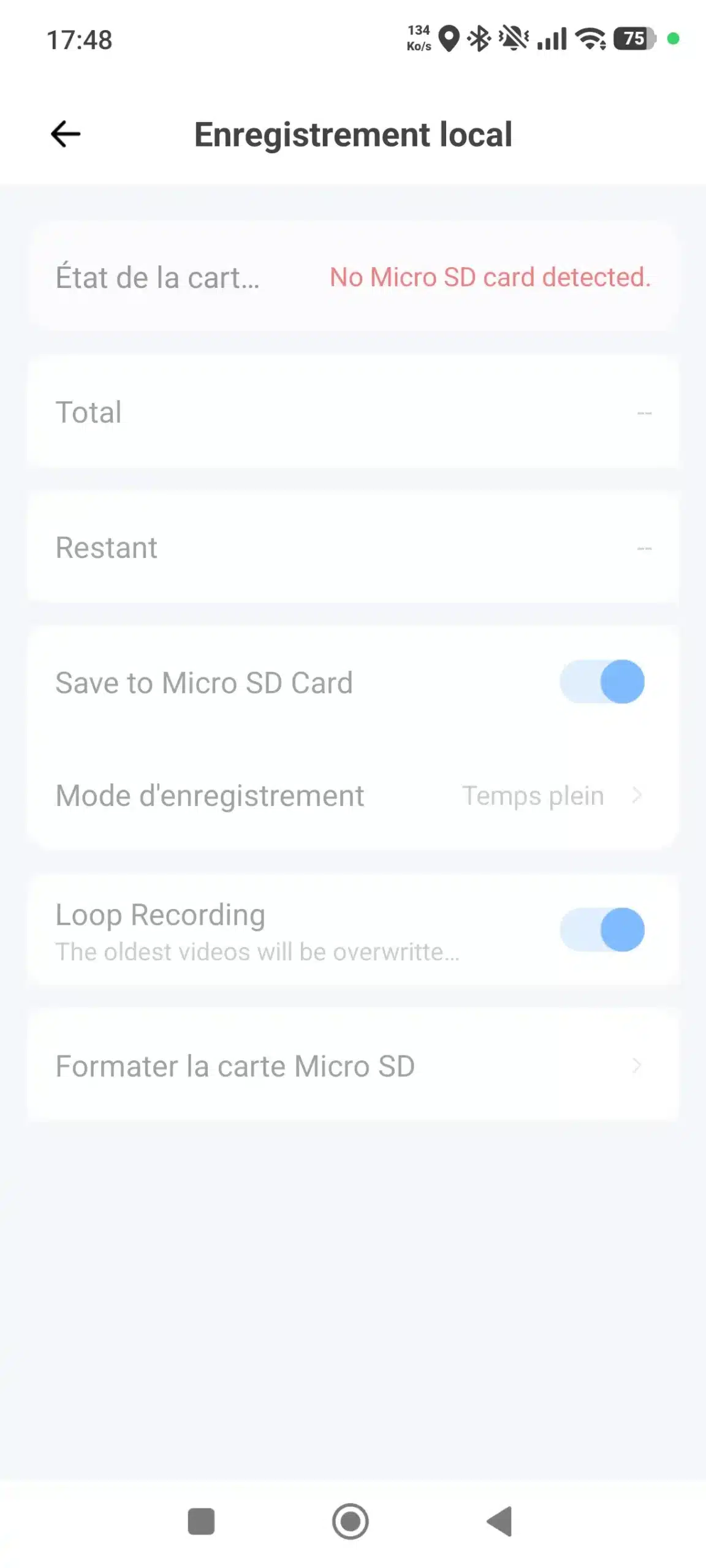
Task: Disable Loop Recording switch
Action: (x=602, y=930)
